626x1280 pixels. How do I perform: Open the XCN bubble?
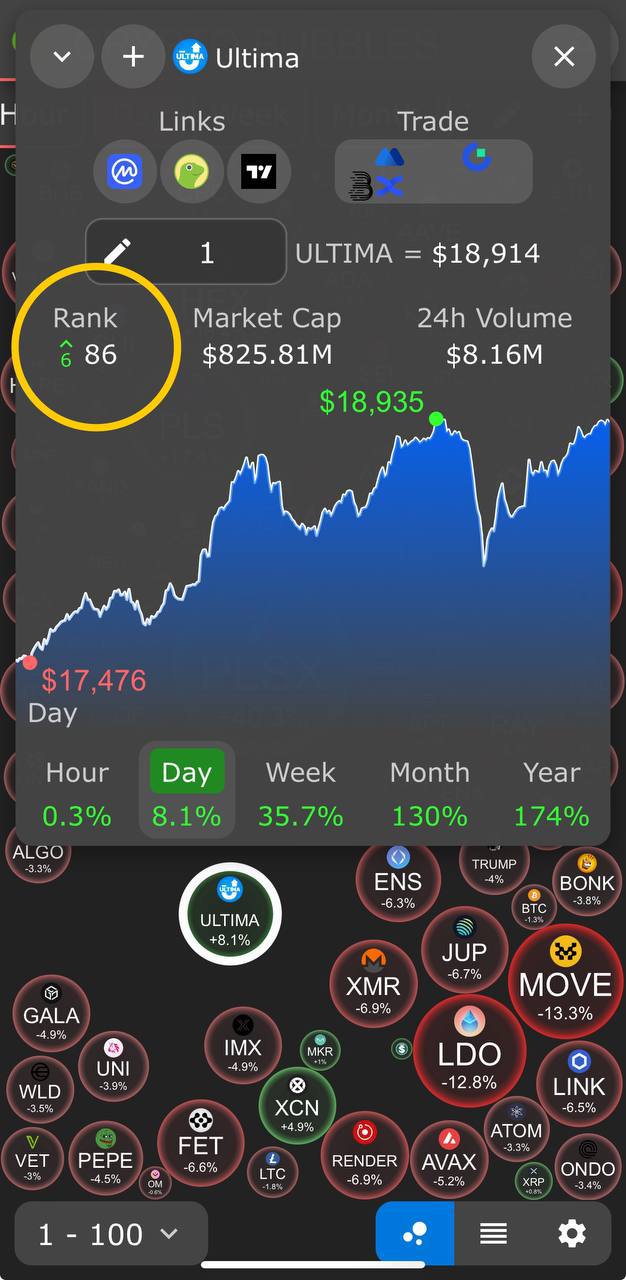pyautogui.click(x=297, y=1104)
